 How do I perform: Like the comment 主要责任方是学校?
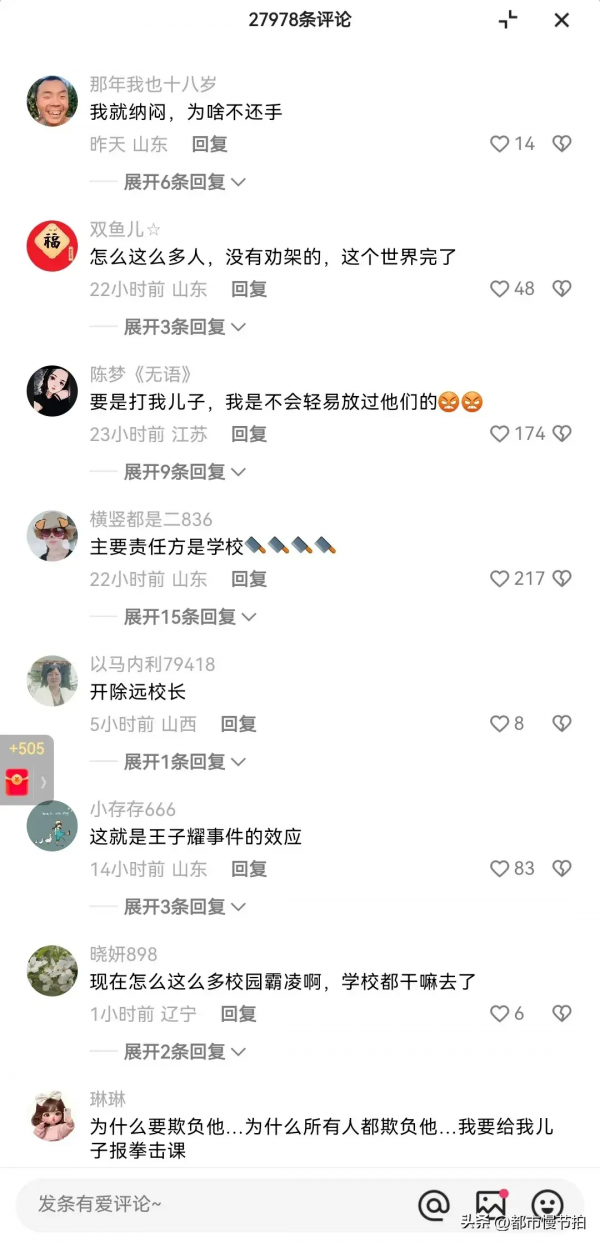pos(500,579)
